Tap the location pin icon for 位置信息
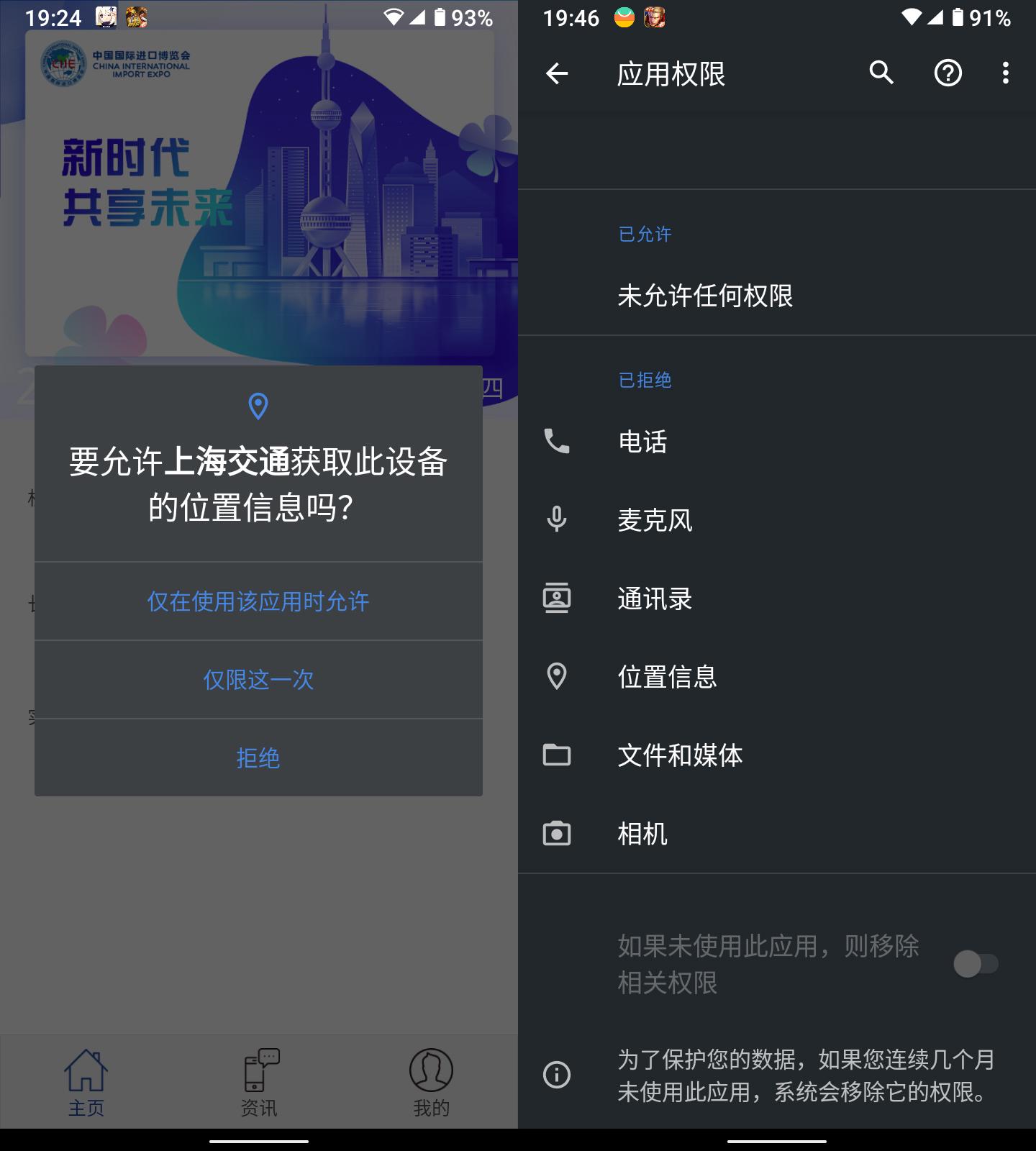The width and height of the screenshot is (1036, 1151). pos(557,675)
